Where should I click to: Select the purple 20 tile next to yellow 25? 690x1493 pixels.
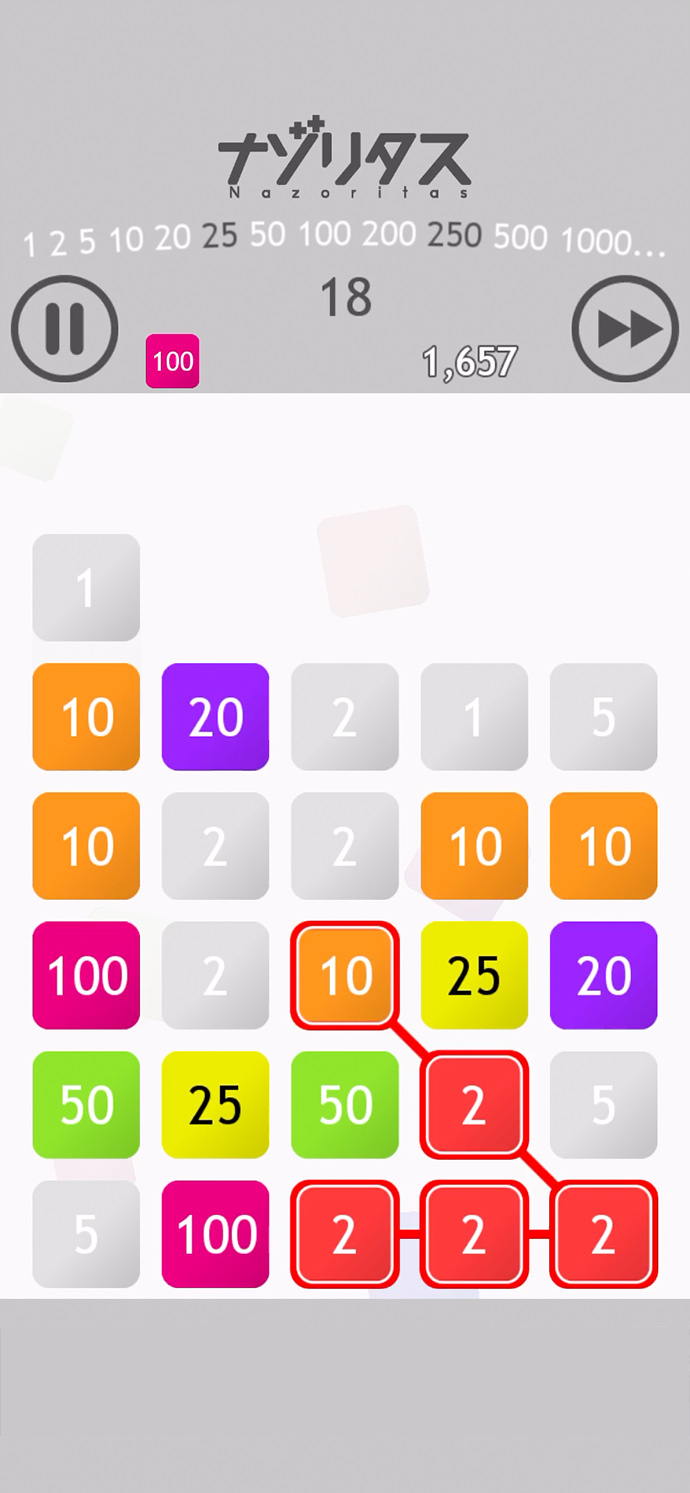[603, 975]
